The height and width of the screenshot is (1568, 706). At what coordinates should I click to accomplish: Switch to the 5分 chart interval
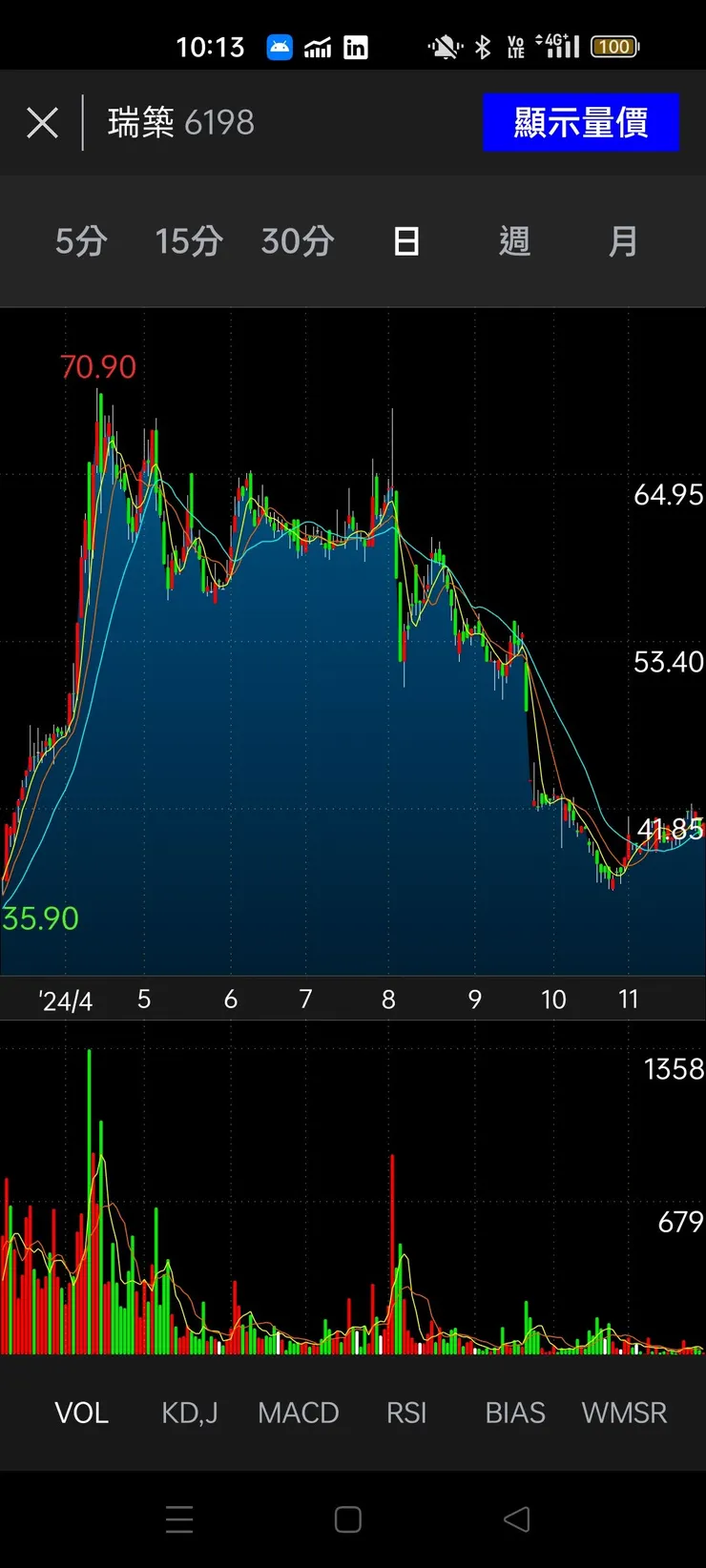pyautogui.click(x=81, y=241)
